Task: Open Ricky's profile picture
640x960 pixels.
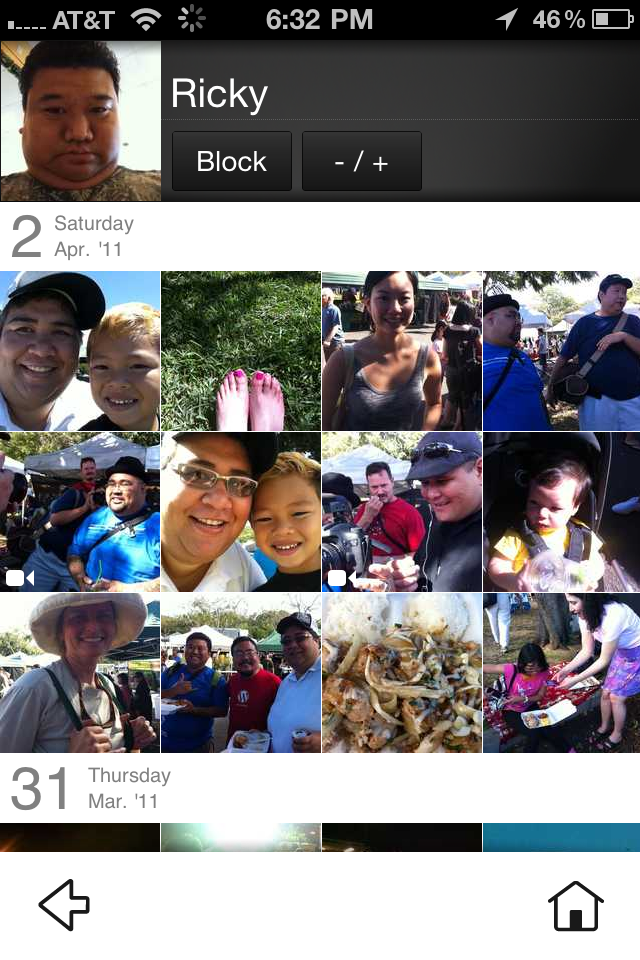Action: [x=80, y=121]
